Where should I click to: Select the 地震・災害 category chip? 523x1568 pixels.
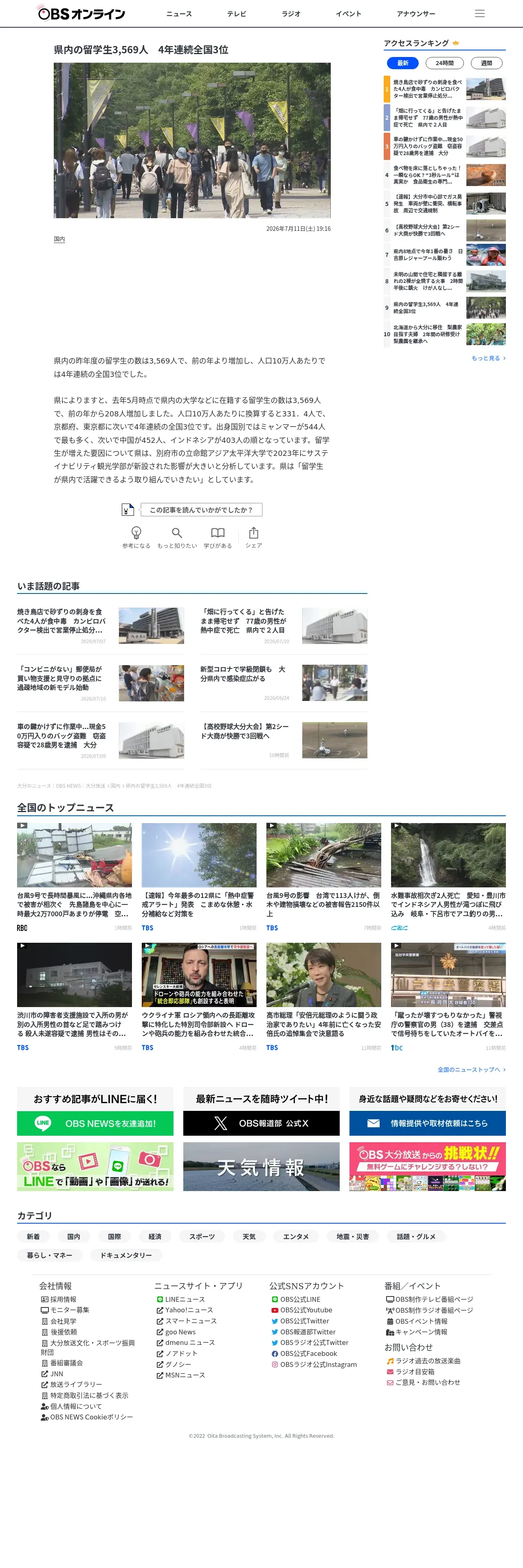[x=352, y=1236]
